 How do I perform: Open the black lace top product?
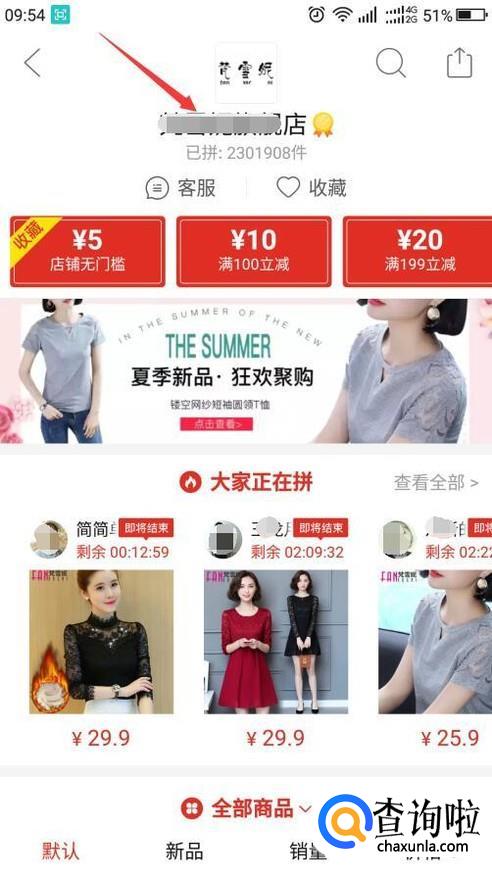pyautogui.click(x=101, y=642)
